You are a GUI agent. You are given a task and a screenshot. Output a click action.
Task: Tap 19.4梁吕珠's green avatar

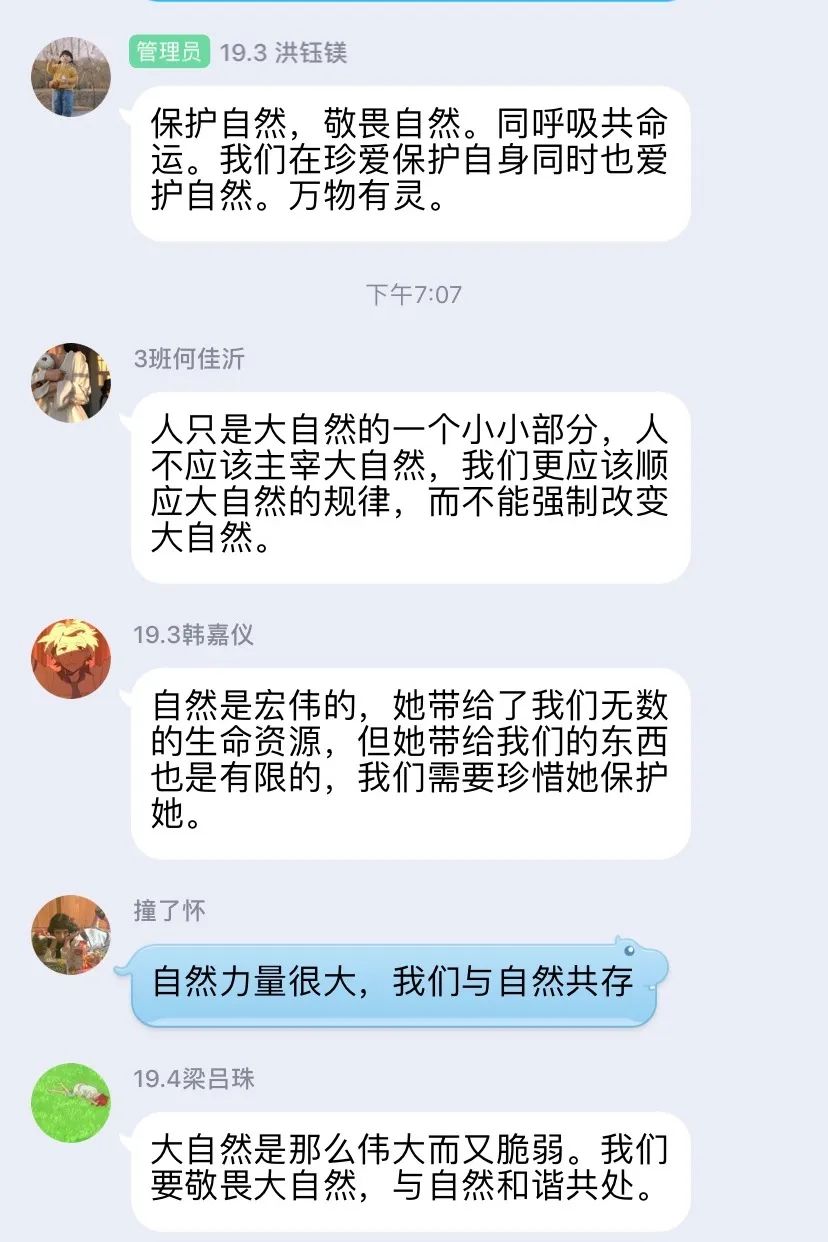coord(71,1103)
